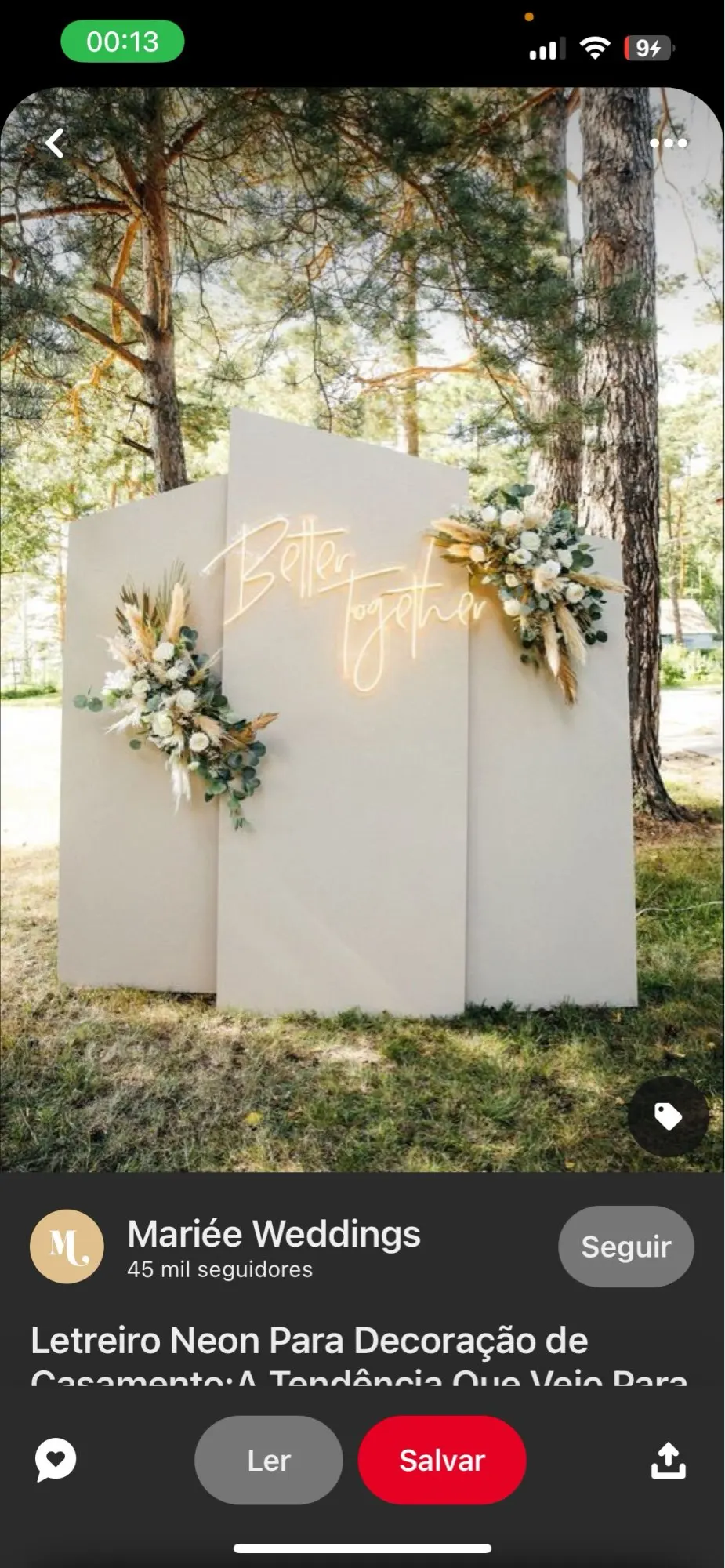Open the wedding backdrop pin image
Screen dimensions: 725x1568
point(362,630)
